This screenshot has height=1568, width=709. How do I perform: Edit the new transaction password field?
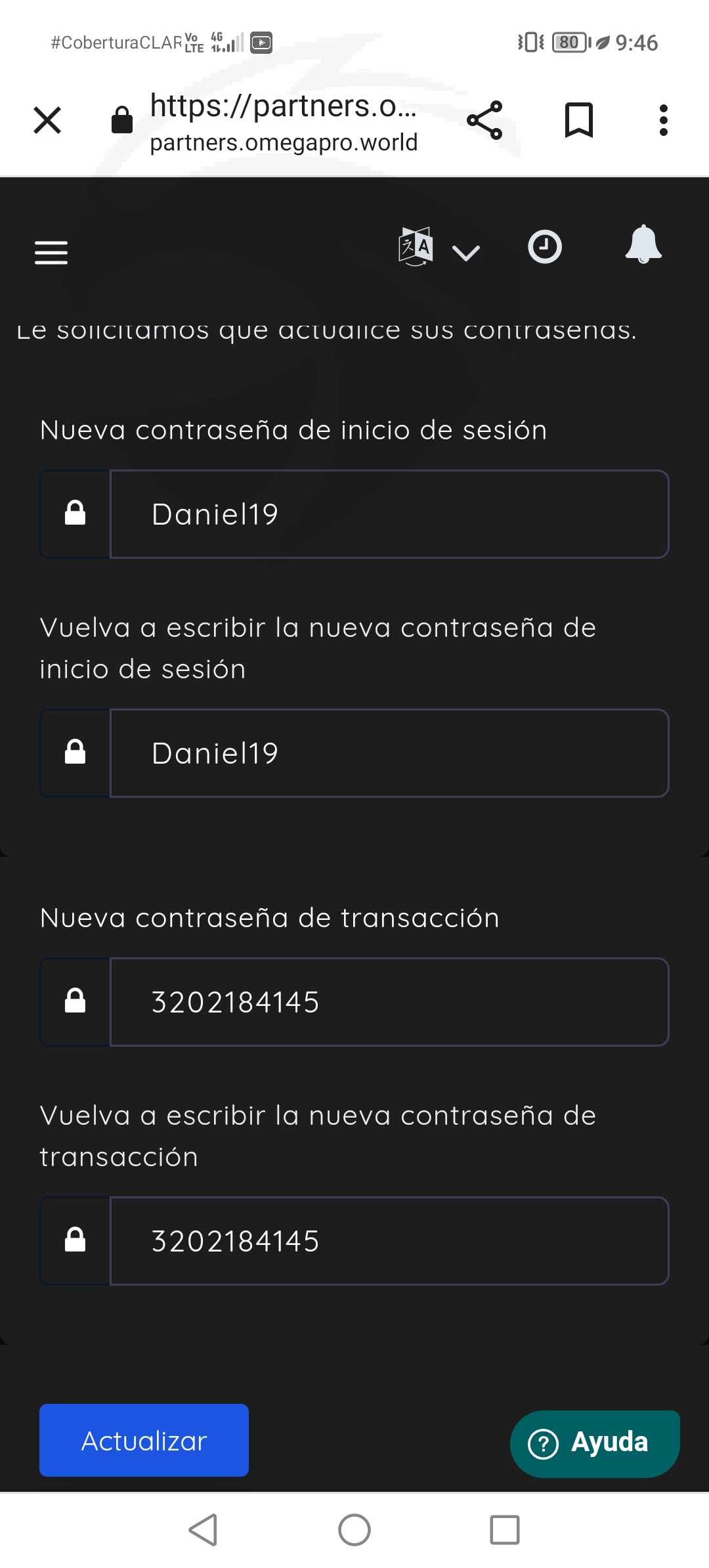click(x=389, y=1002)
